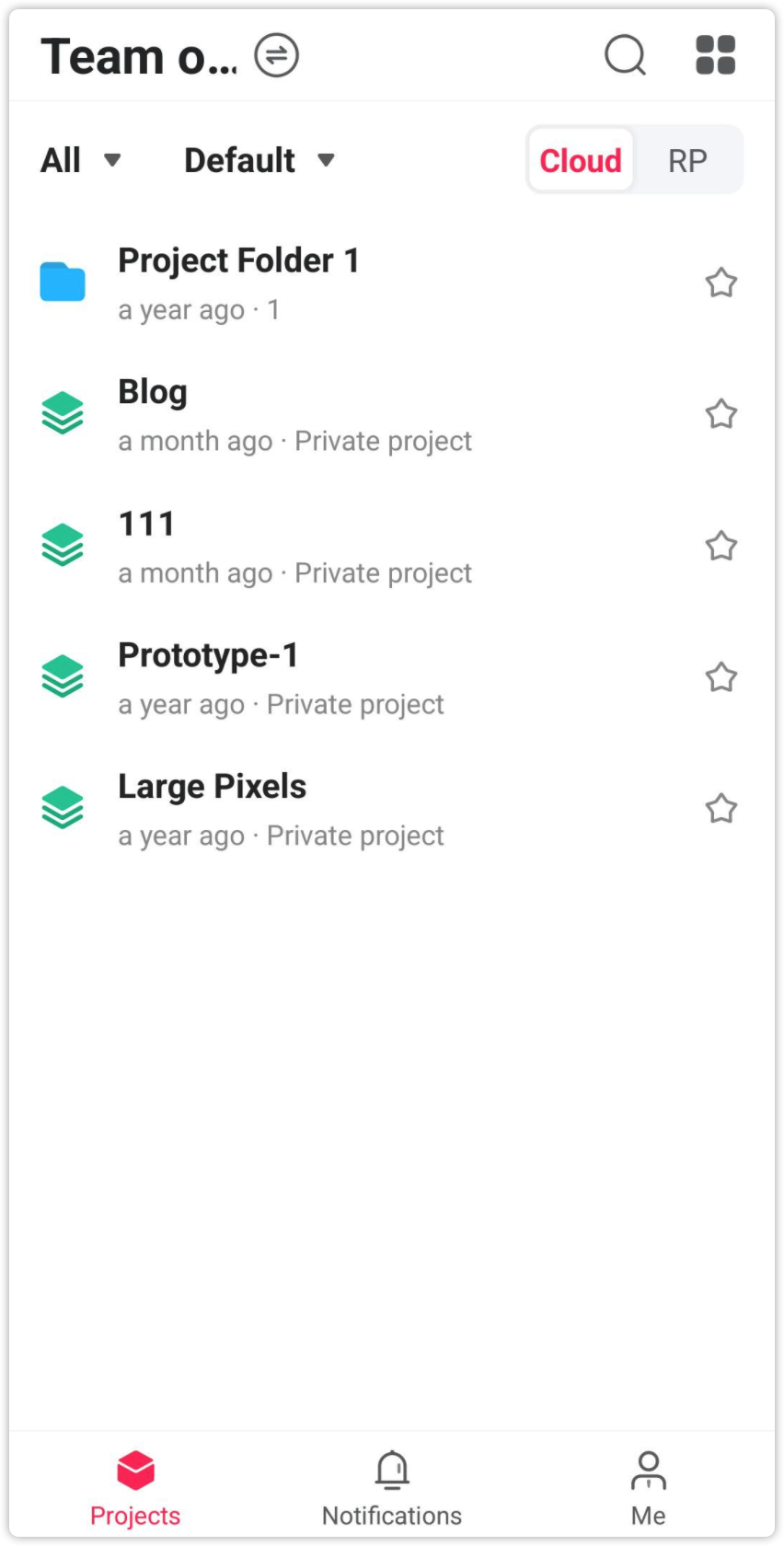Open the Default sort dropdown
This screenshot has width=784, height=1546.
[259, 160]
